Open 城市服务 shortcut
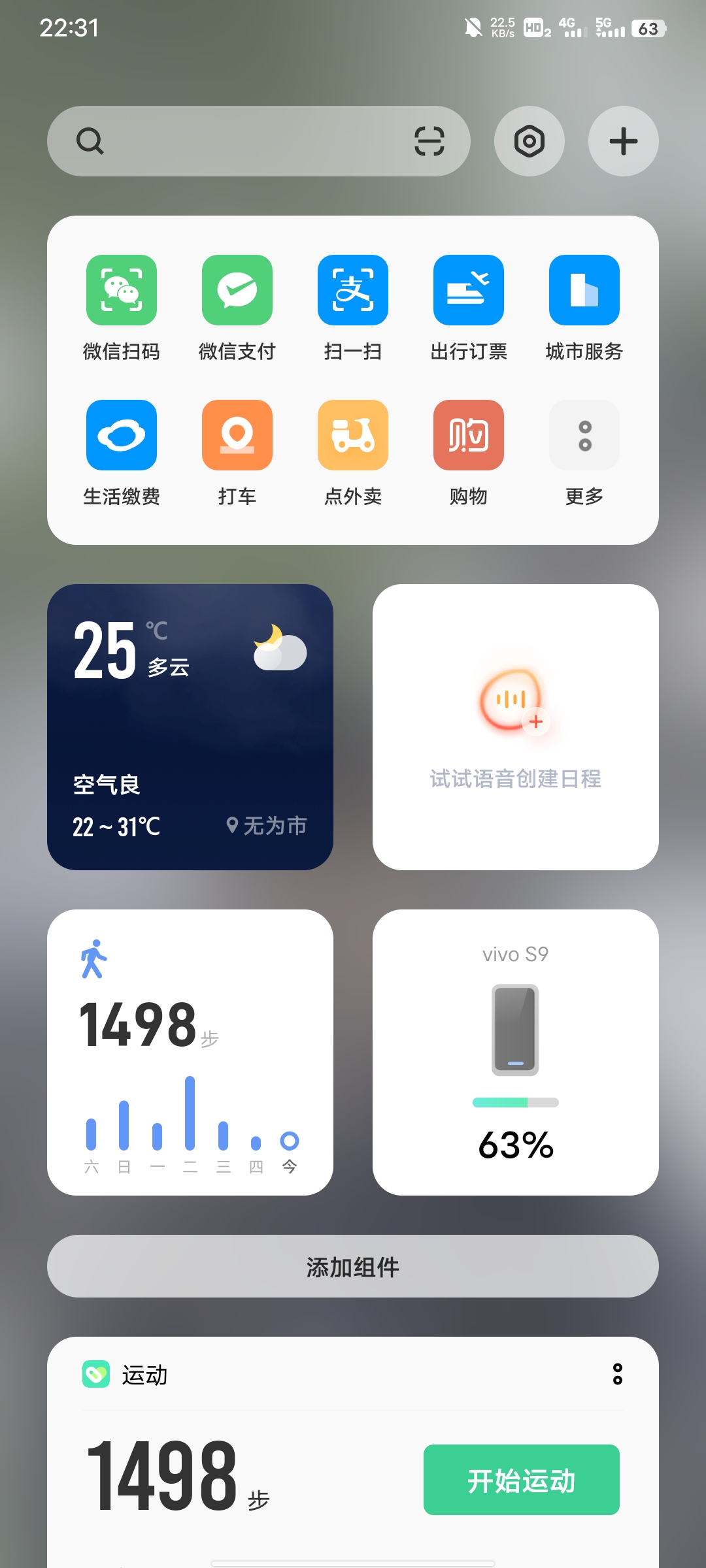This screenshot has height=1568, width=706. (584, 290)
